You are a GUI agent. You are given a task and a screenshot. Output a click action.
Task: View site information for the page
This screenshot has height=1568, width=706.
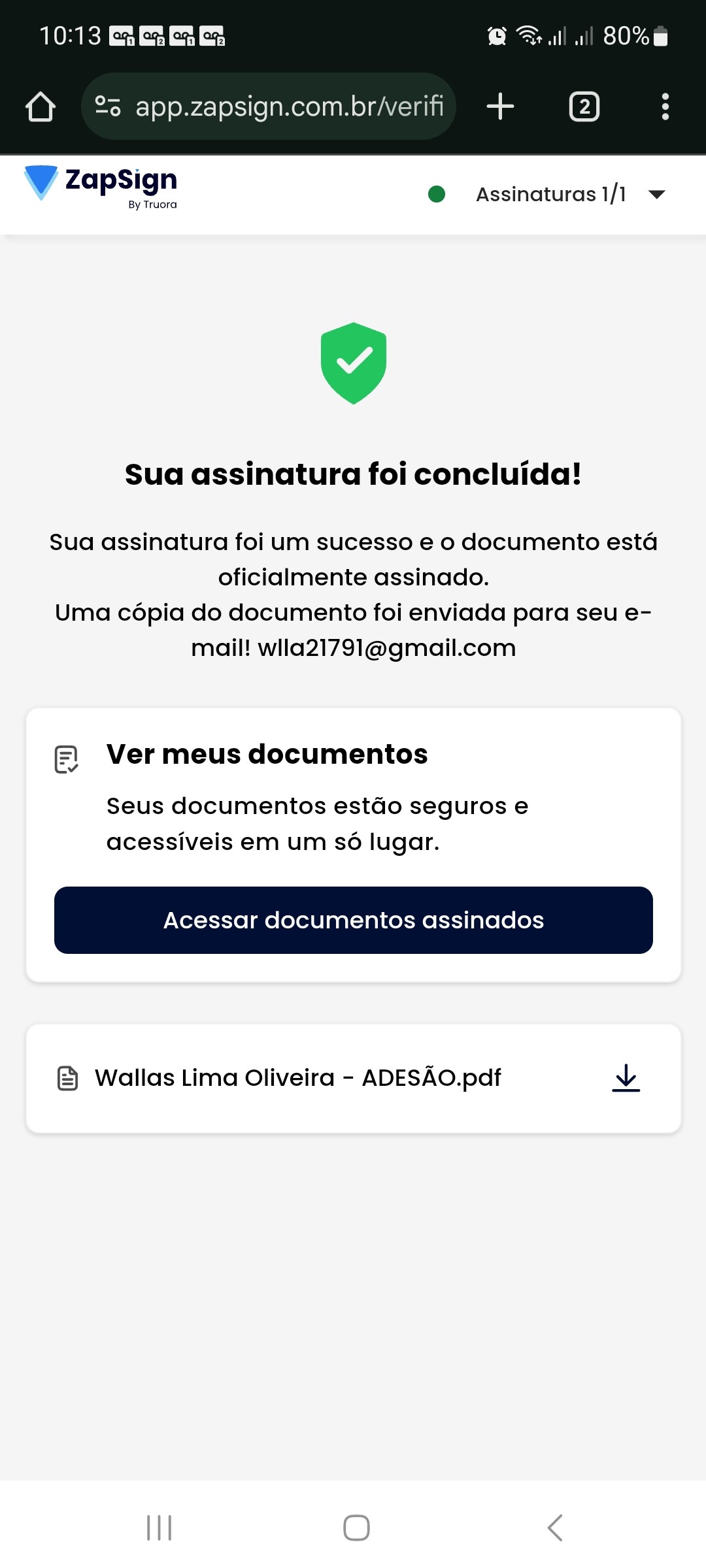(x=108, y=106)
